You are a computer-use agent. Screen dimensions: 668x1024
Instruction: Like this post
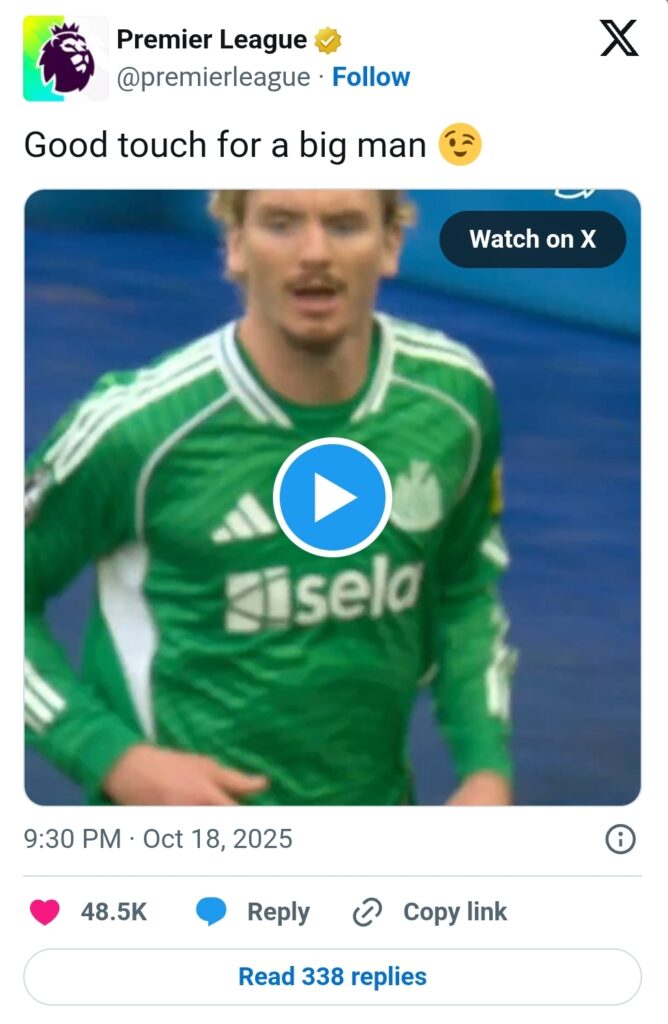coord(46,912)
